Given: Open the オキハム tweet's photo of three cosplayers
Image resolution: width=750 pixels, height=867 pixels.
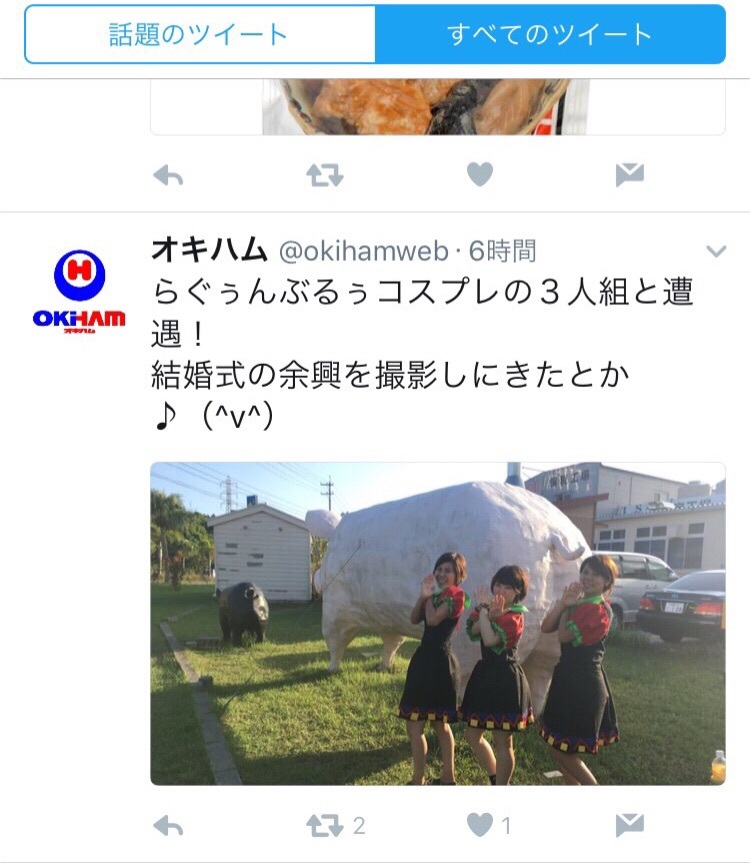Looking at the screenshot, I should (437, 623).
